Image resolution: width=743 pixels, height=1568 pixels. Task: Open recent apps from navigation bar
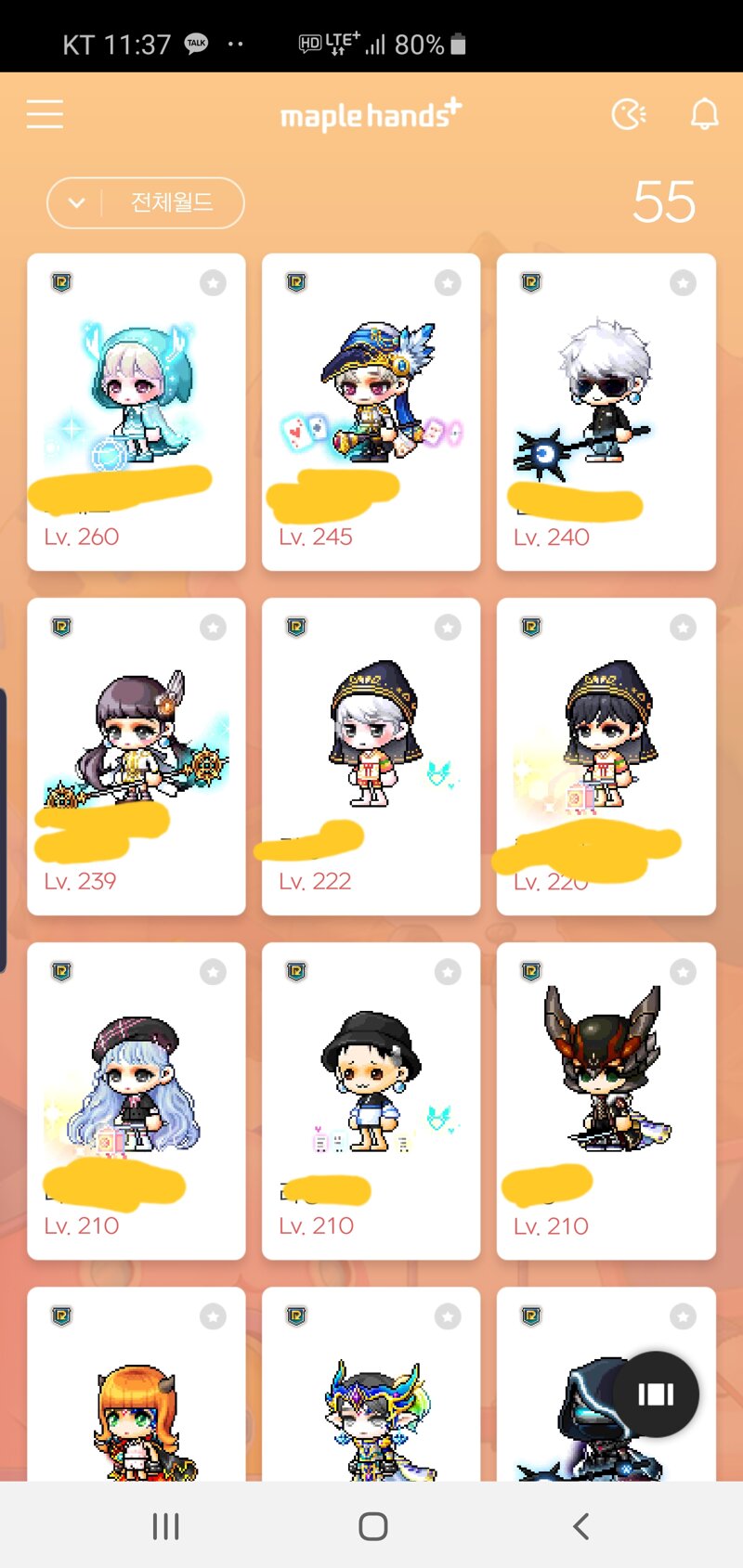pos(165,1526)
